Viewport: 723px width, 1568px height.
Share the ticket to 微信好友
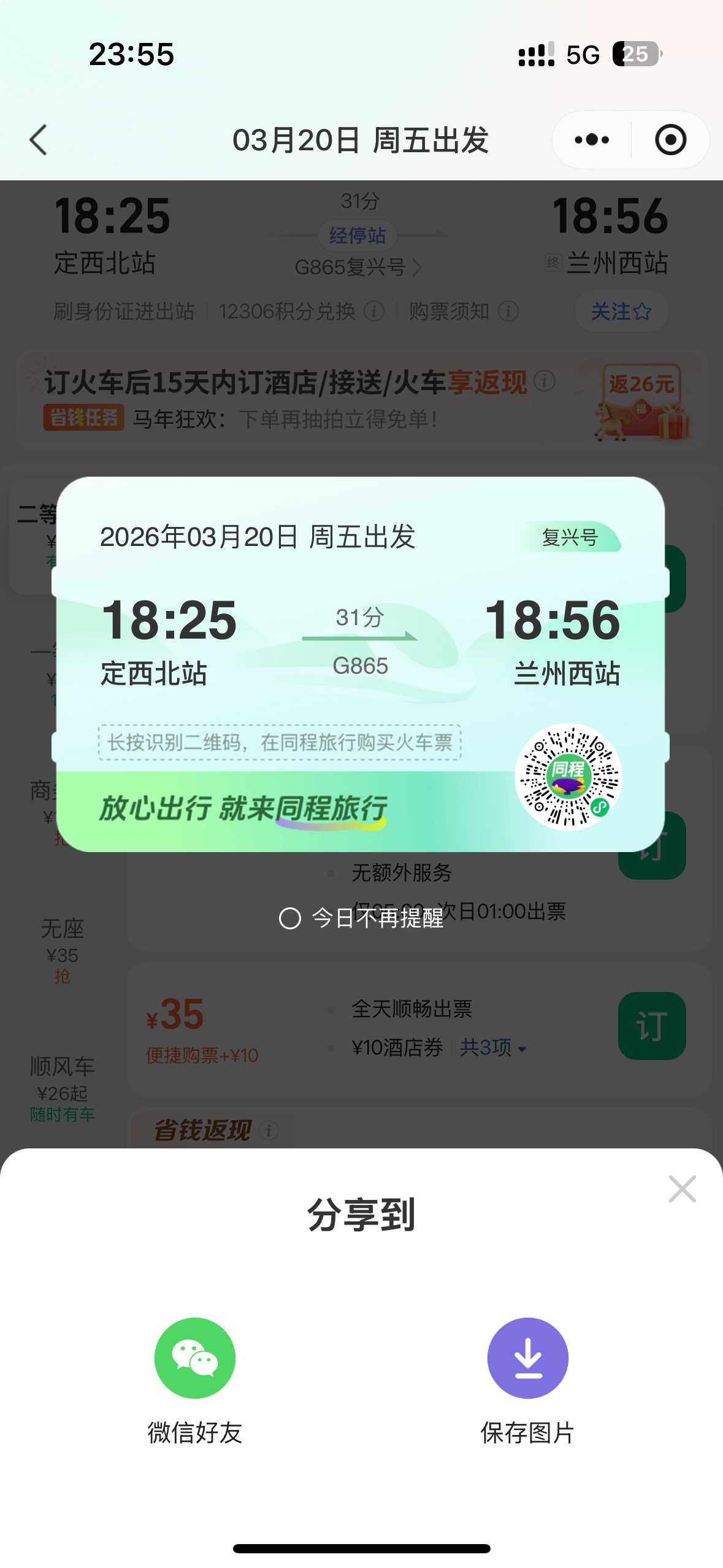[194, 1358]
